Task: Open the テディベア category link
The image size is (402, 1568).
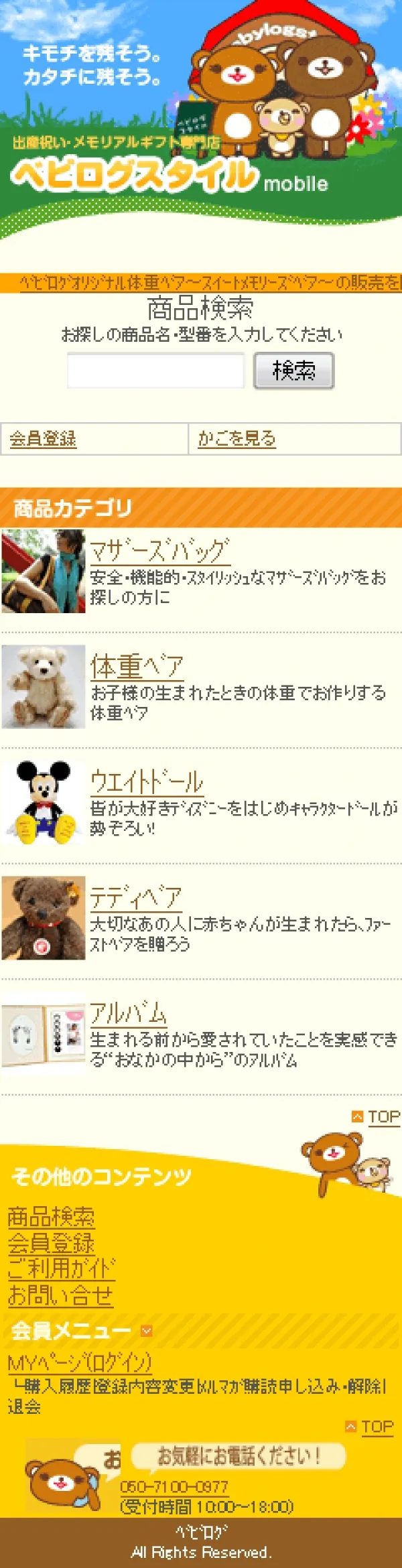Action: pos(135,897)
